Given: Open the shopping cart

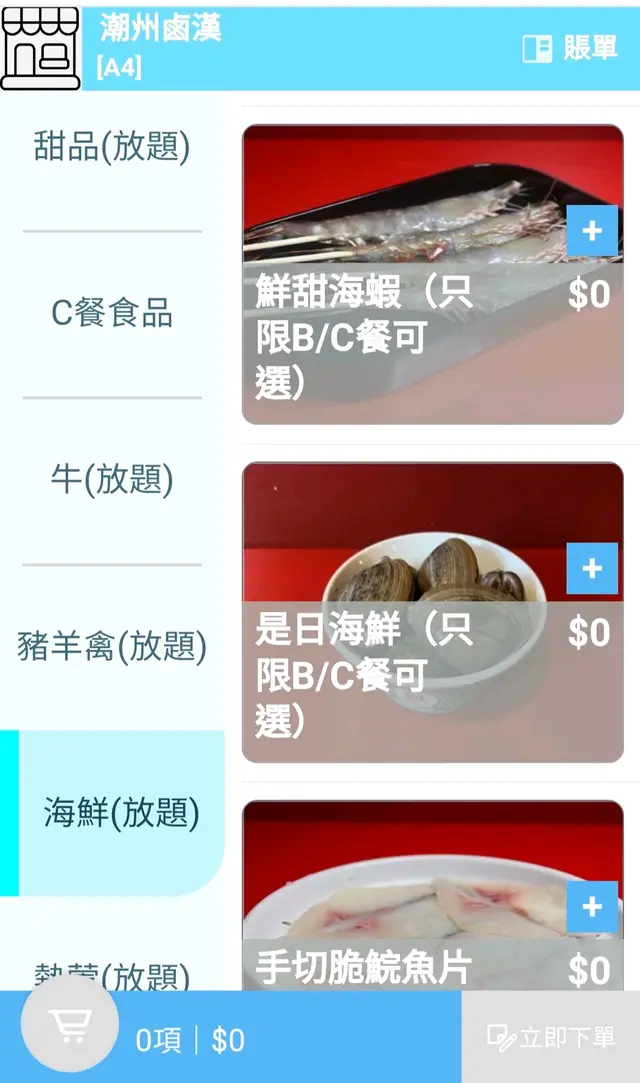Looking at the screenshot, I should click(70, 1024).
